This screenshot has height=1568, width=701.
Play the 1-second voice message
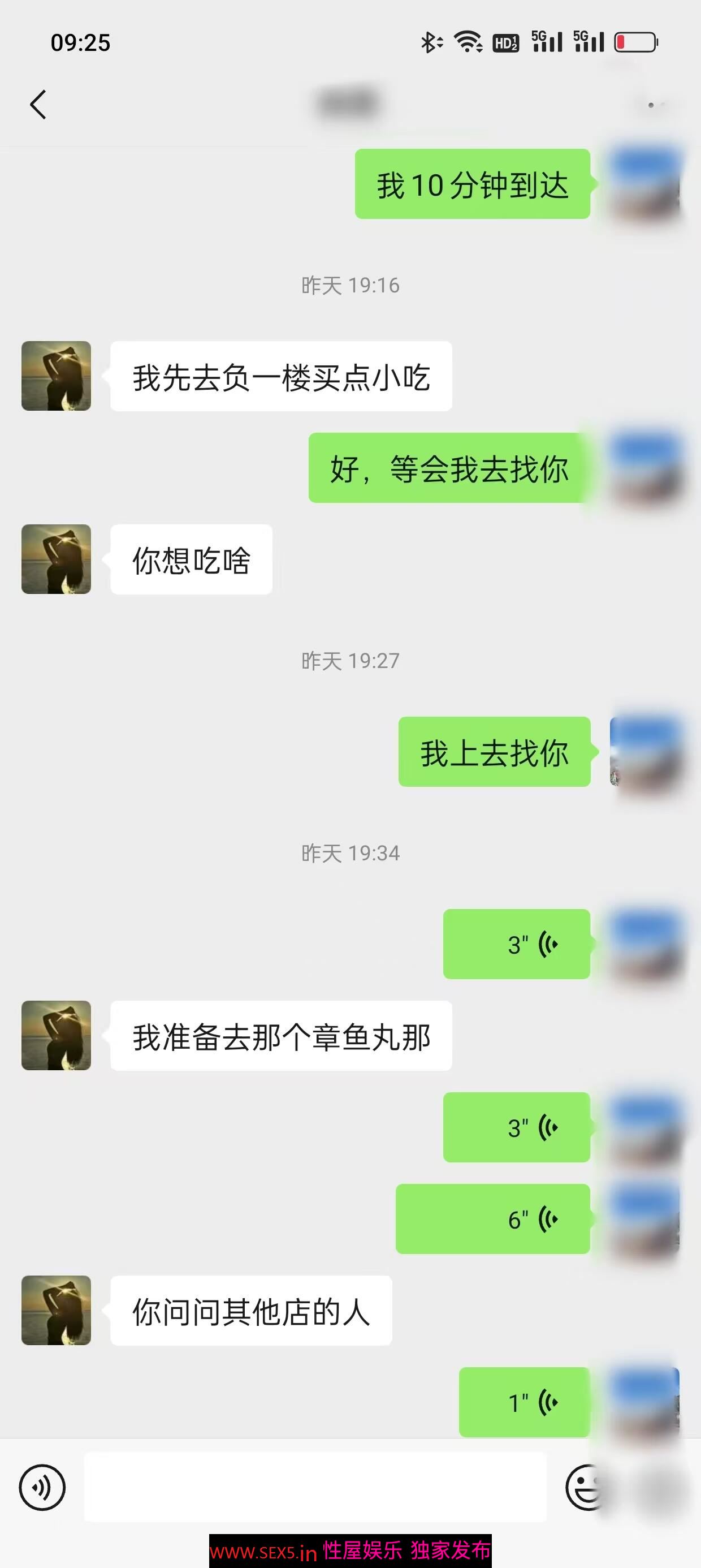coord(524,1402)
